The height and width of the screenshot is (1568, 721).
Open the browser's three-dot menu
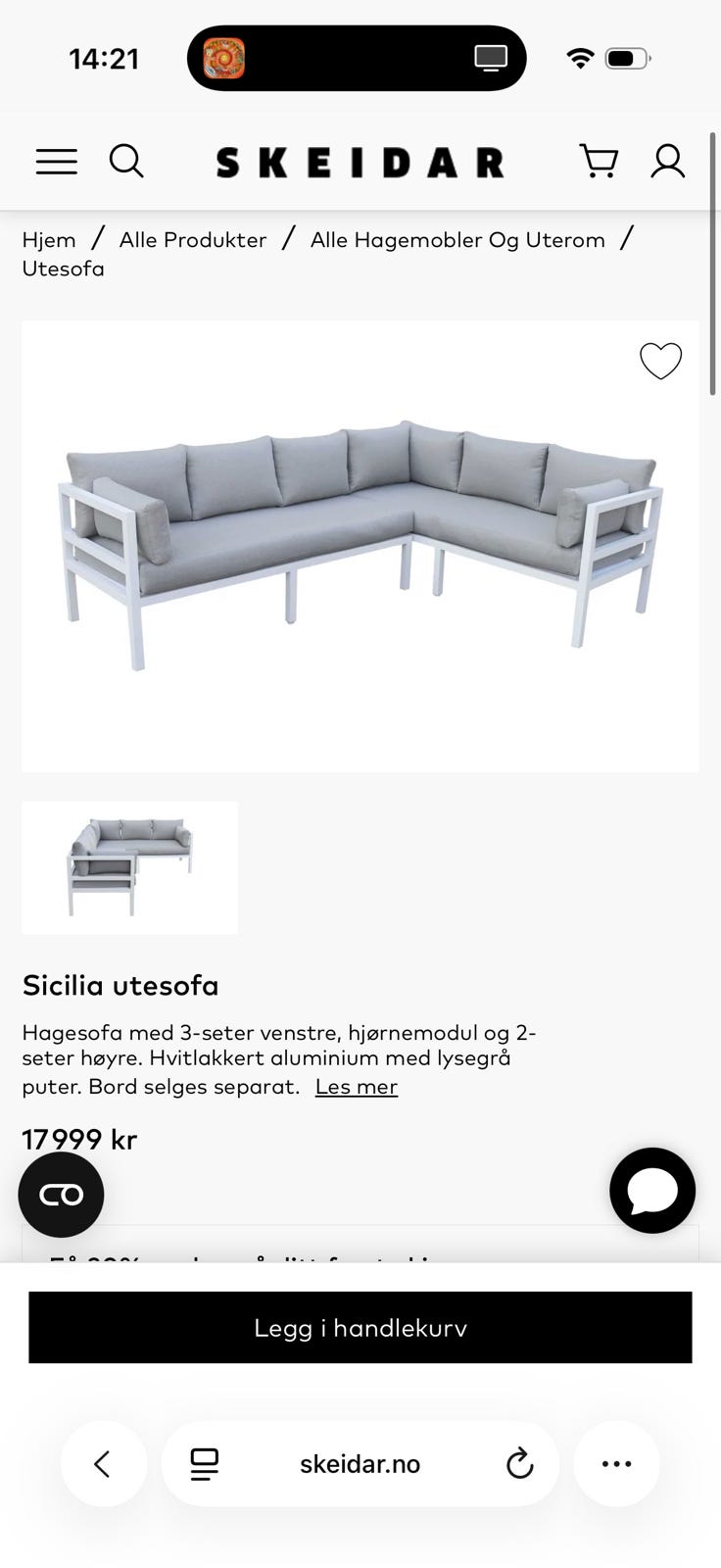tap(616, 1464)
